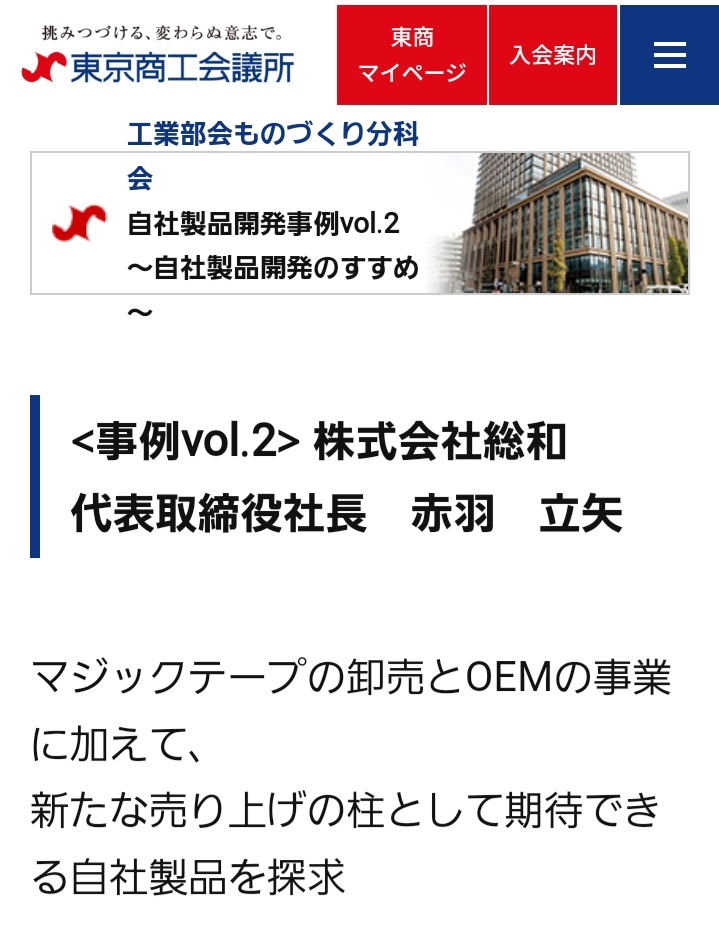Open the 東商マイページ button
The width and height of the screenshot is (719, 946).
[x=412, y=55]
